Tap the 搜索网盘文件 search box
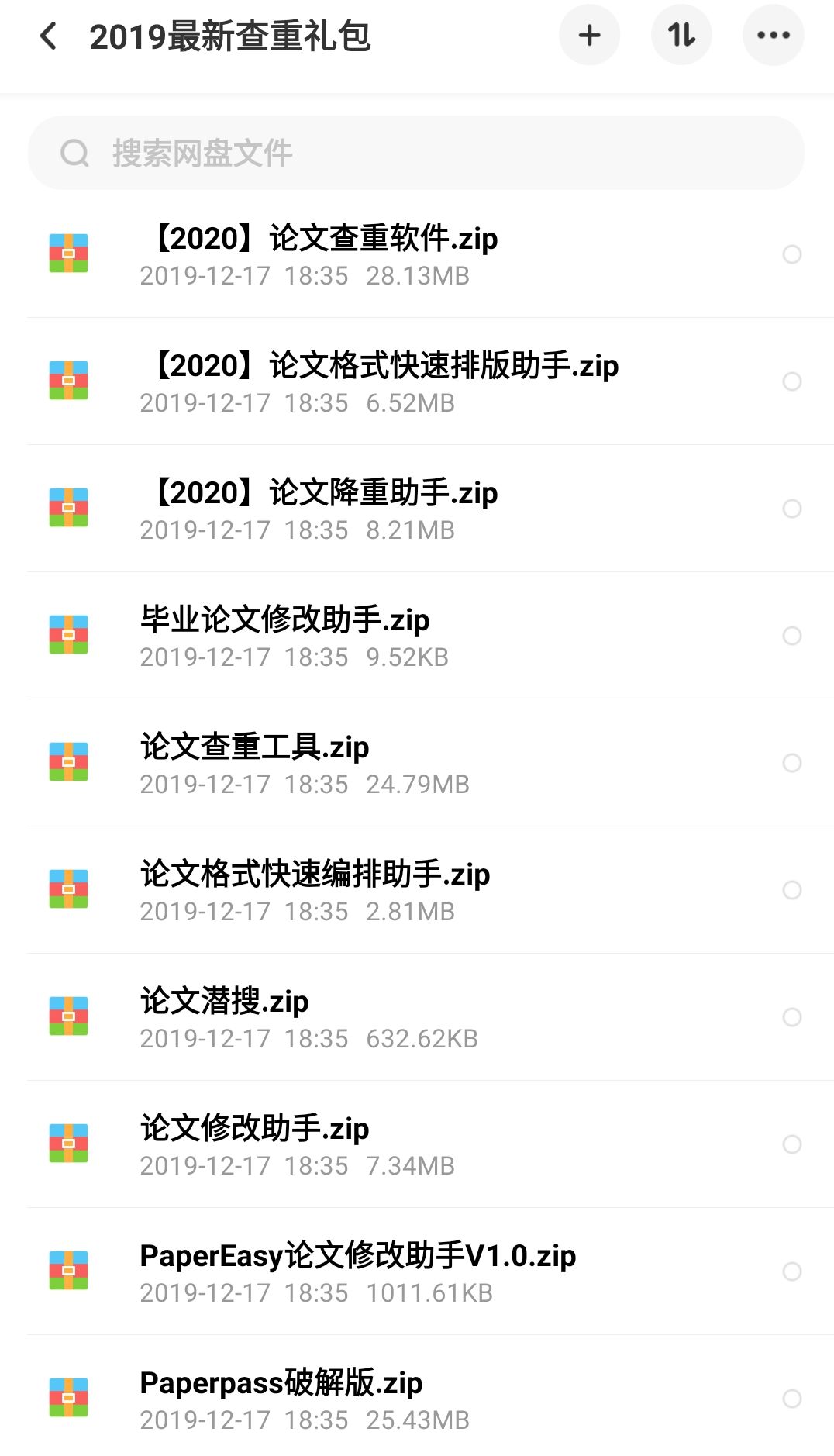This screenshot has width=834, height=1456. pyautogui.click(x=415, y=153)
